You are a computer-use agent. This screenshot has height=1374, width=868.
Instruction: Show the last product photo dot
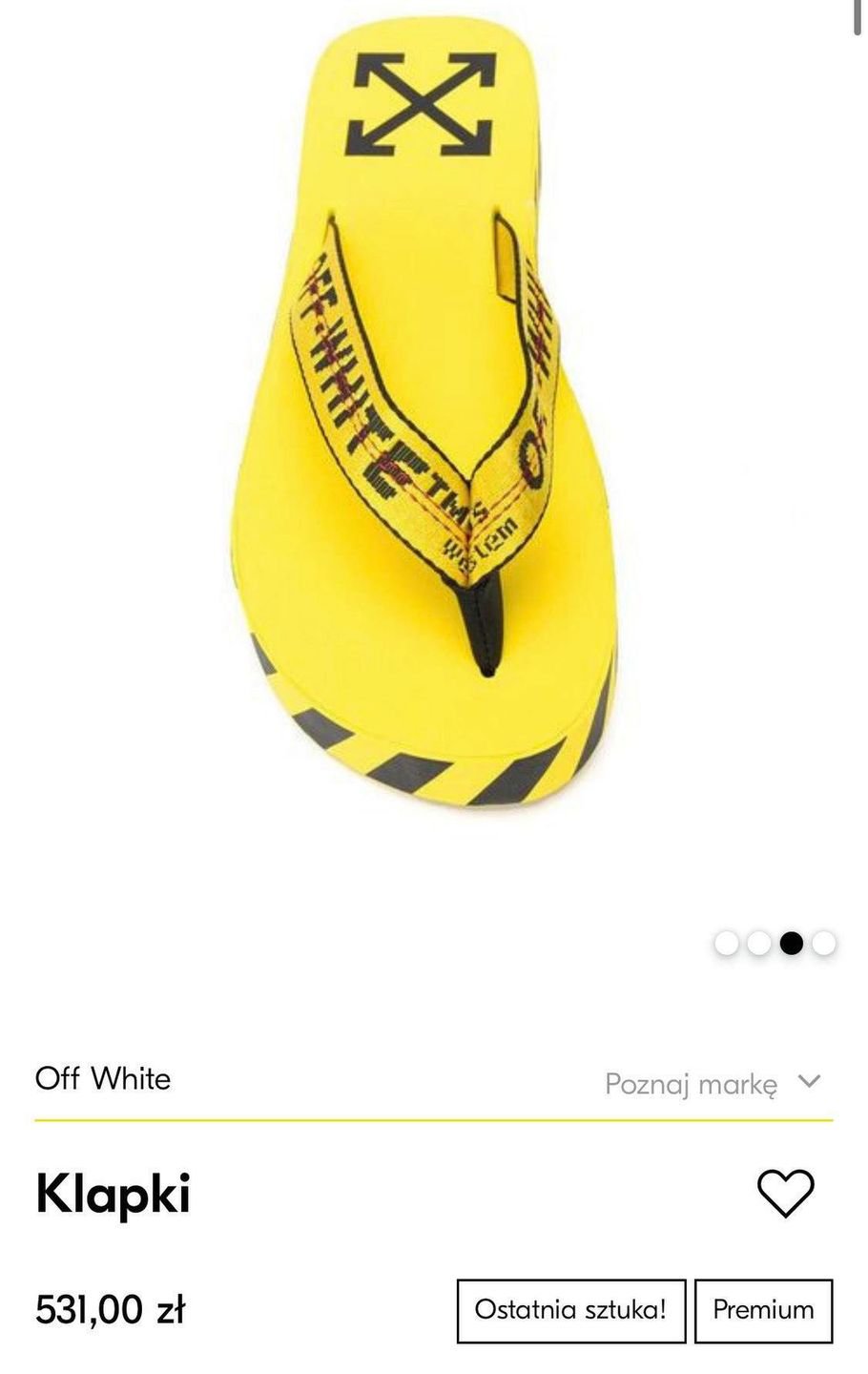click(824, 944)
